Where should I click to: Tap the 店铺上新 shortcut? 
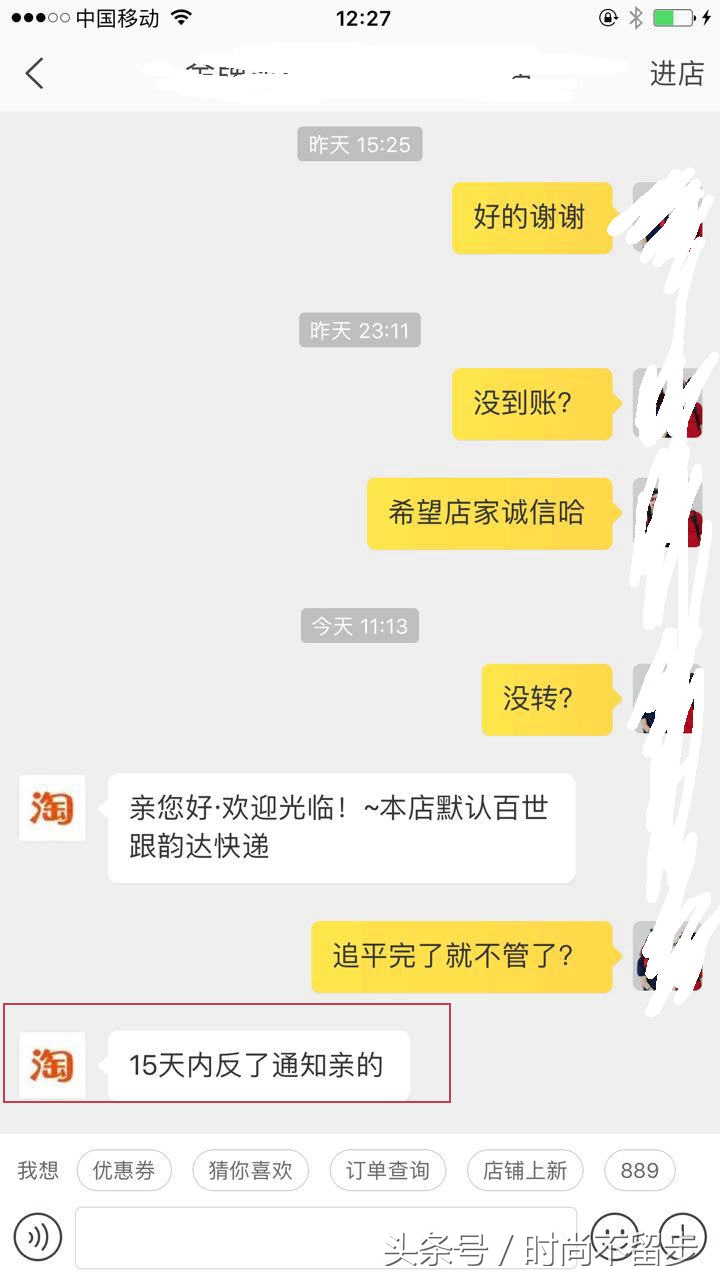525,1170
